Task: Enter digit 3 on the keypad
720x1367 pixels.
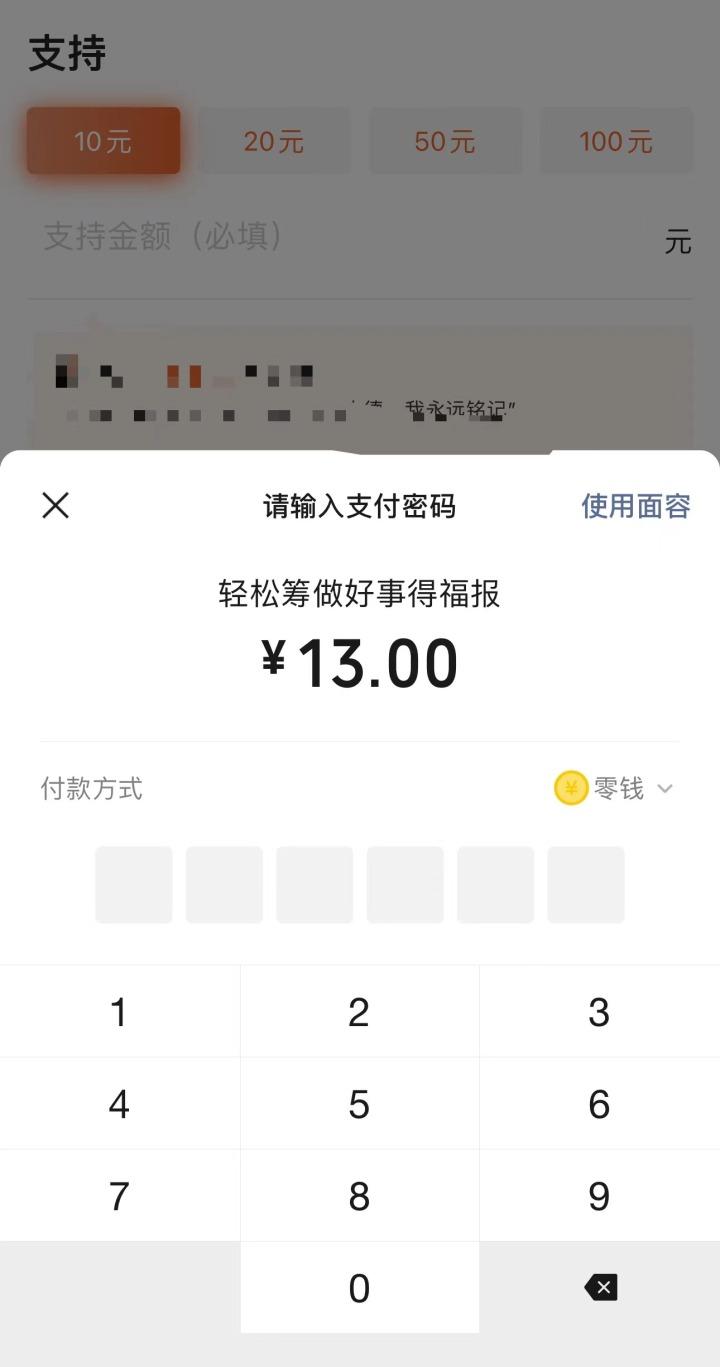Action: [599, 1012]
